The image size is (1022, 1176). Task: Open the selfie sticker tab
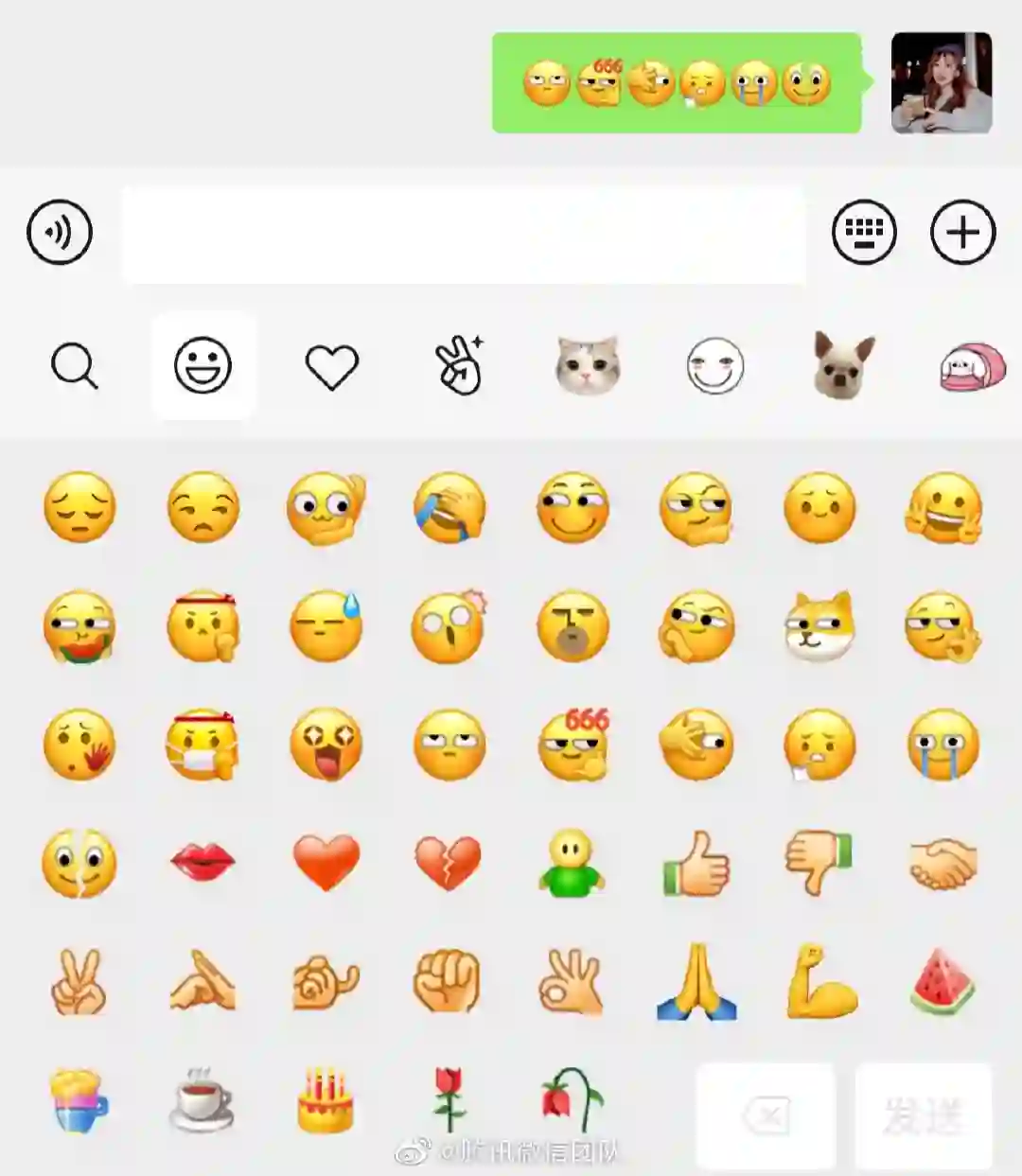[x=459, y=366]
